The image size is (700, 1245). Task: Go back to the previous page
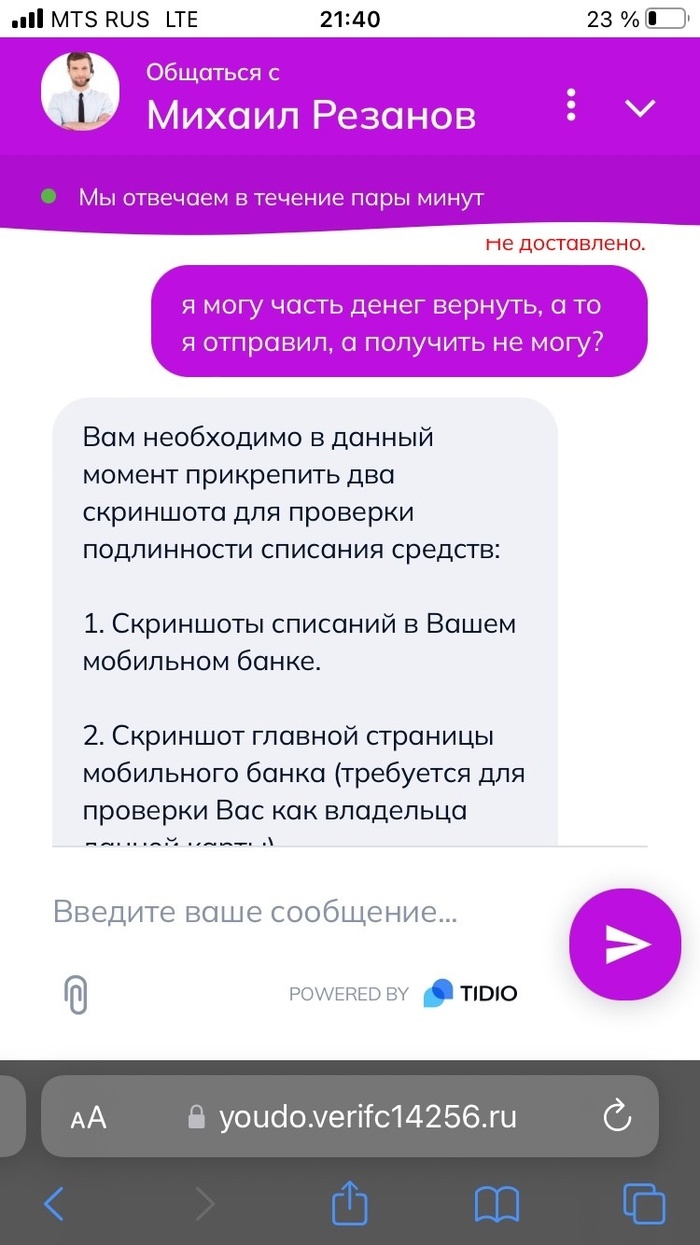54,1204
